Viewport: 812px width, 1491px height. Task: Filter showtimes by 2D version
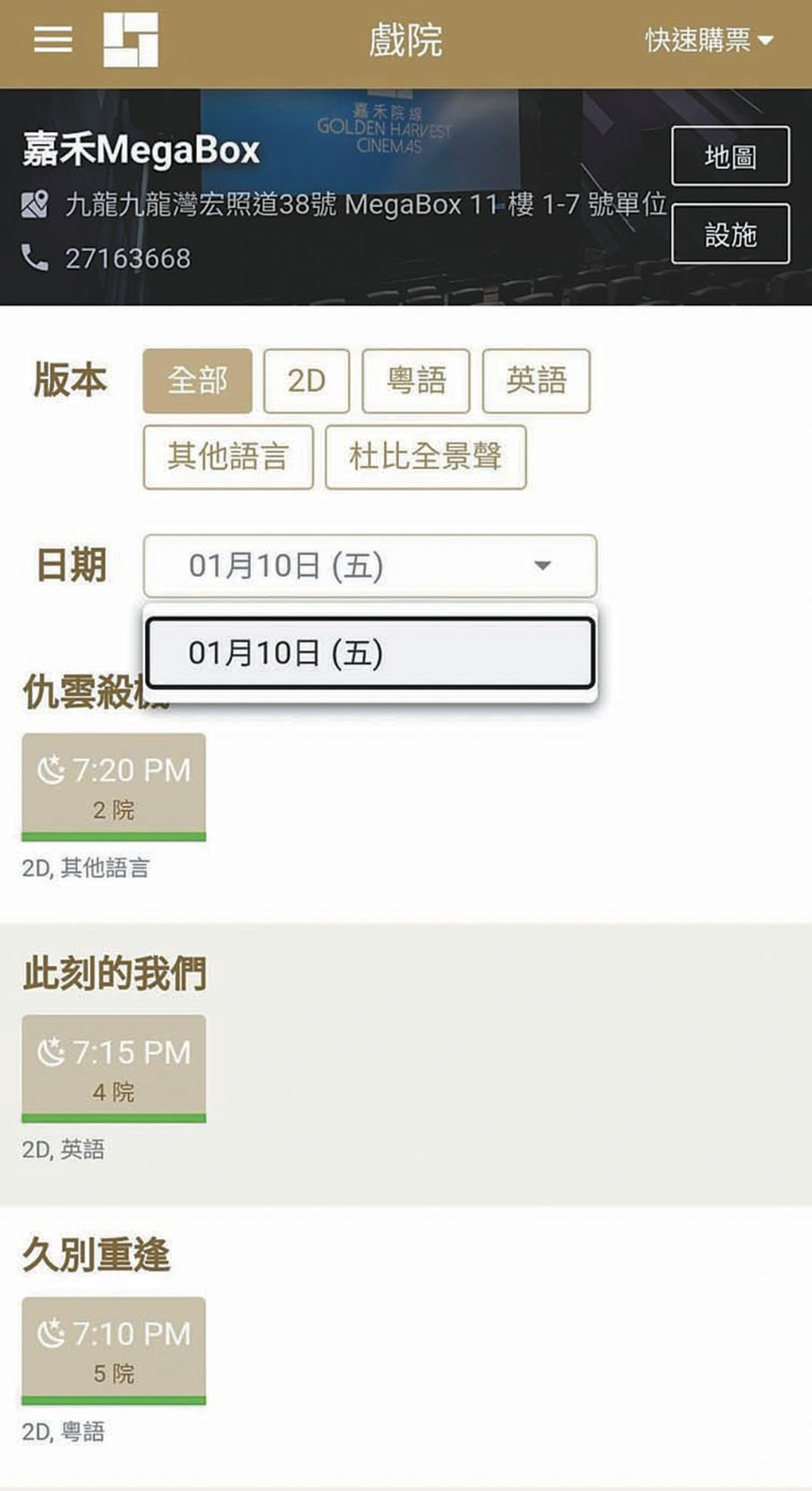point(306,381)
